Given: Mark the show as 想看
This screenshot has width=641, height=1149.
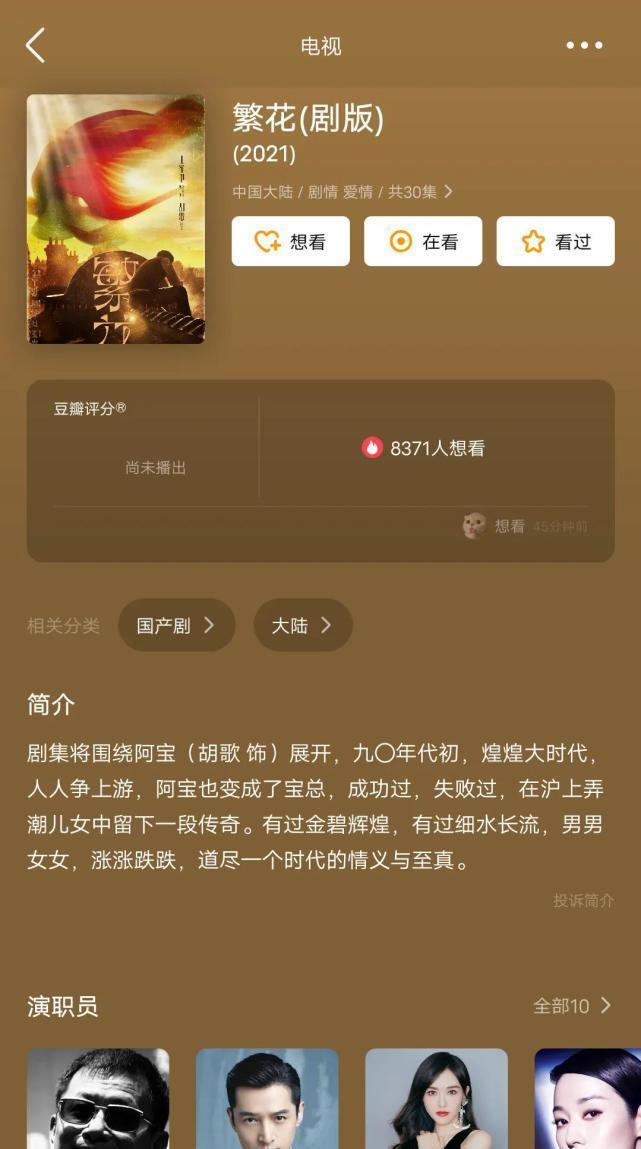Looking at the screenshot, I should click(290, 241).
